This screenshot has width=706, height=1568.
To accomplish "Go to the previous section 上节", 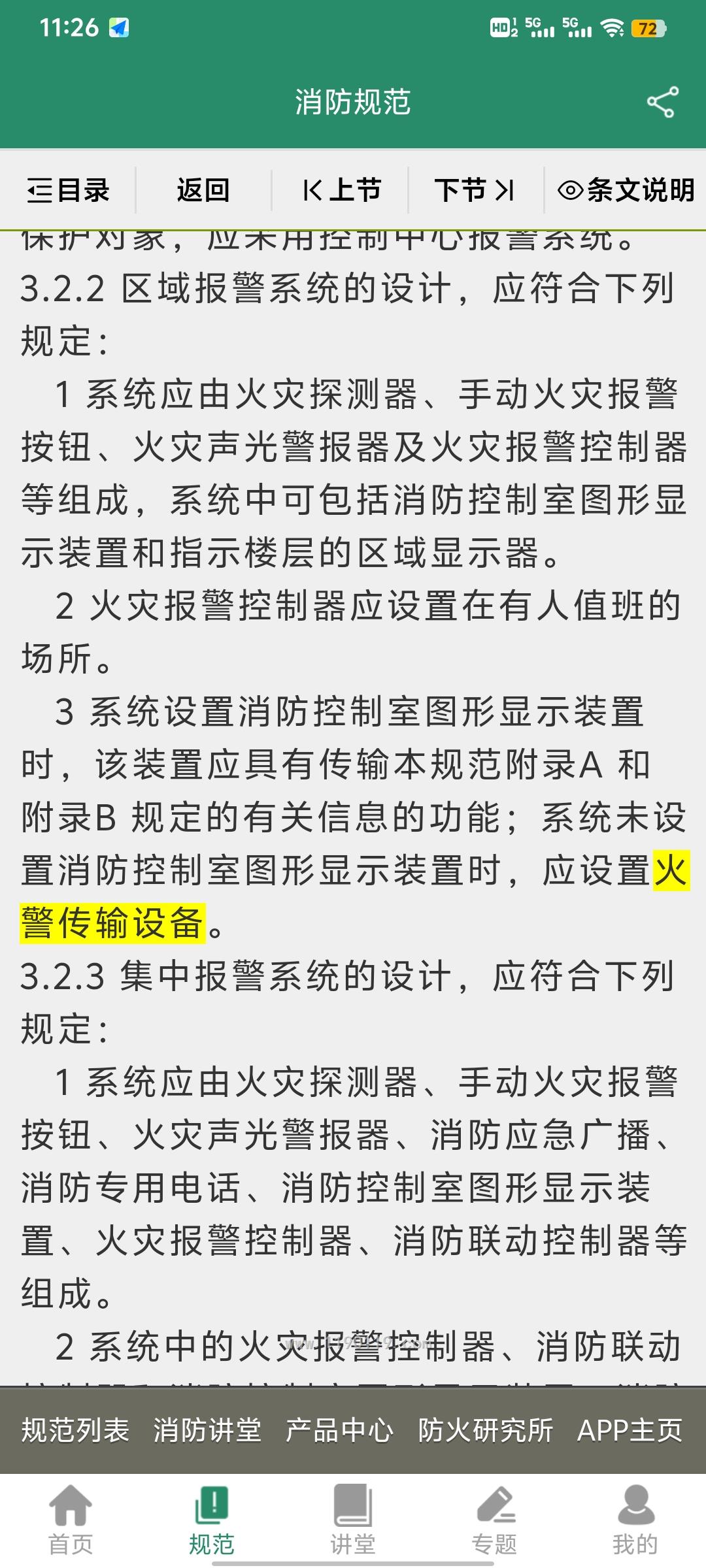I will [341, 190].
